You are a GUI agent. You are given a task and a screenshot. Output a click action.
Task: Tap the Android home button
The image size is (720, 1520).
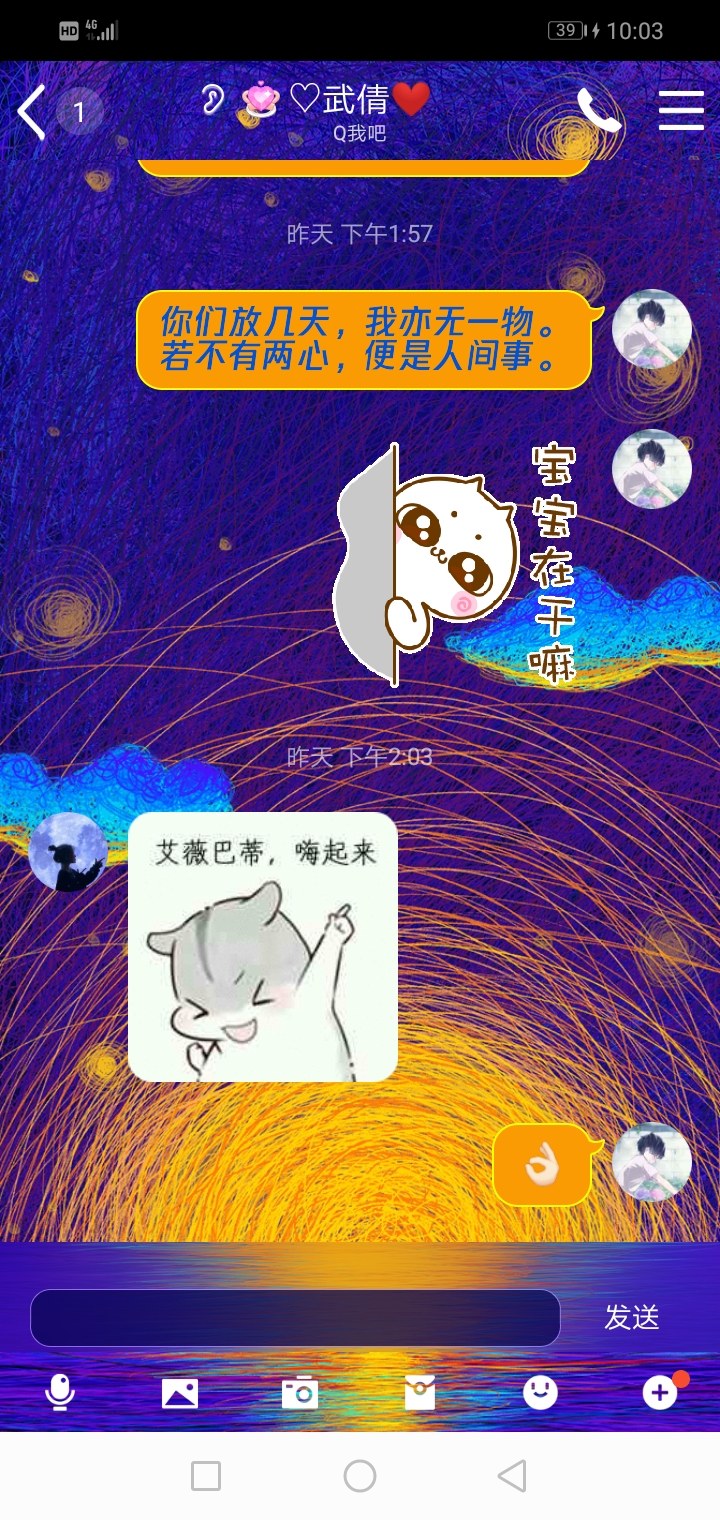tap(360, 1475)
